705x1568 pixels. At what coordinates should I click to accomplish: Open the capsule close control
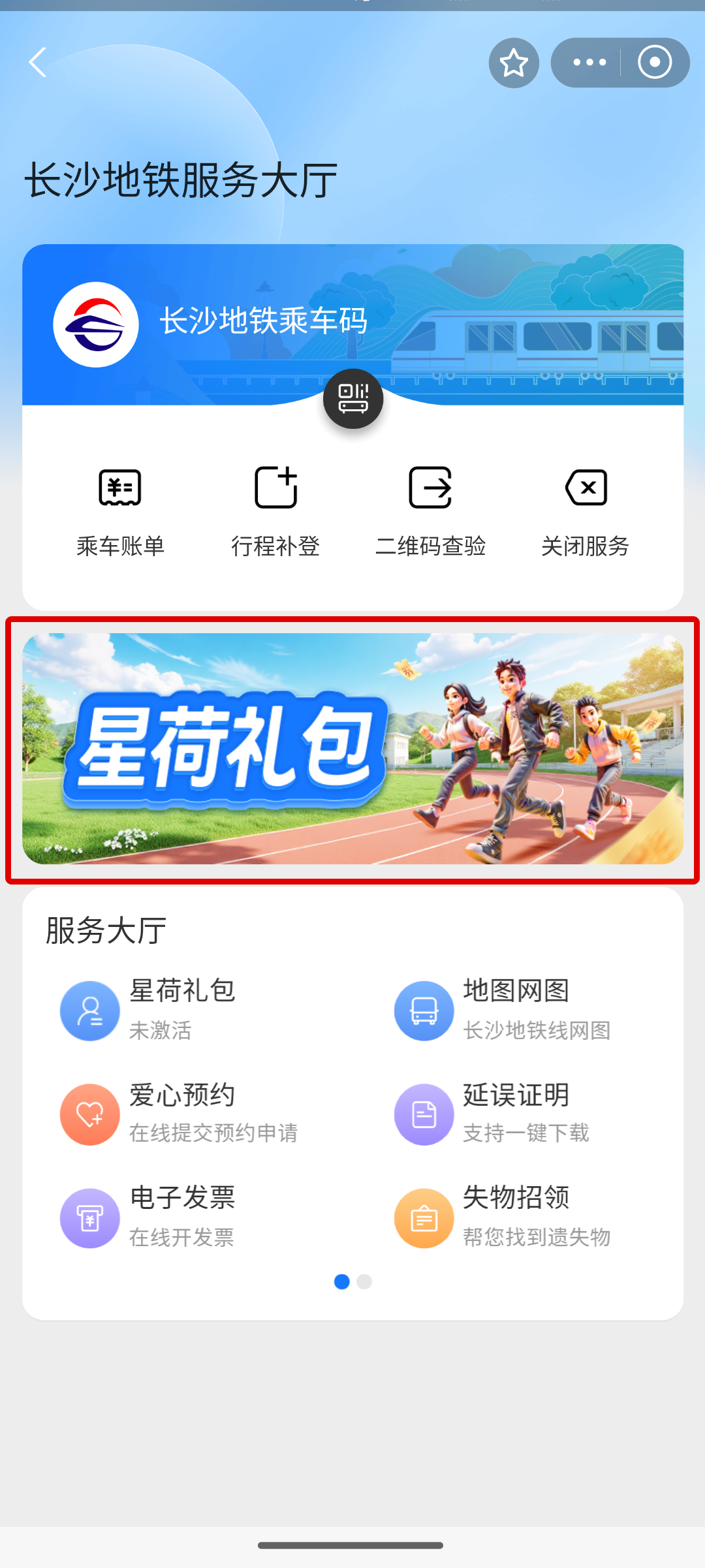click(x=655, y=63)
